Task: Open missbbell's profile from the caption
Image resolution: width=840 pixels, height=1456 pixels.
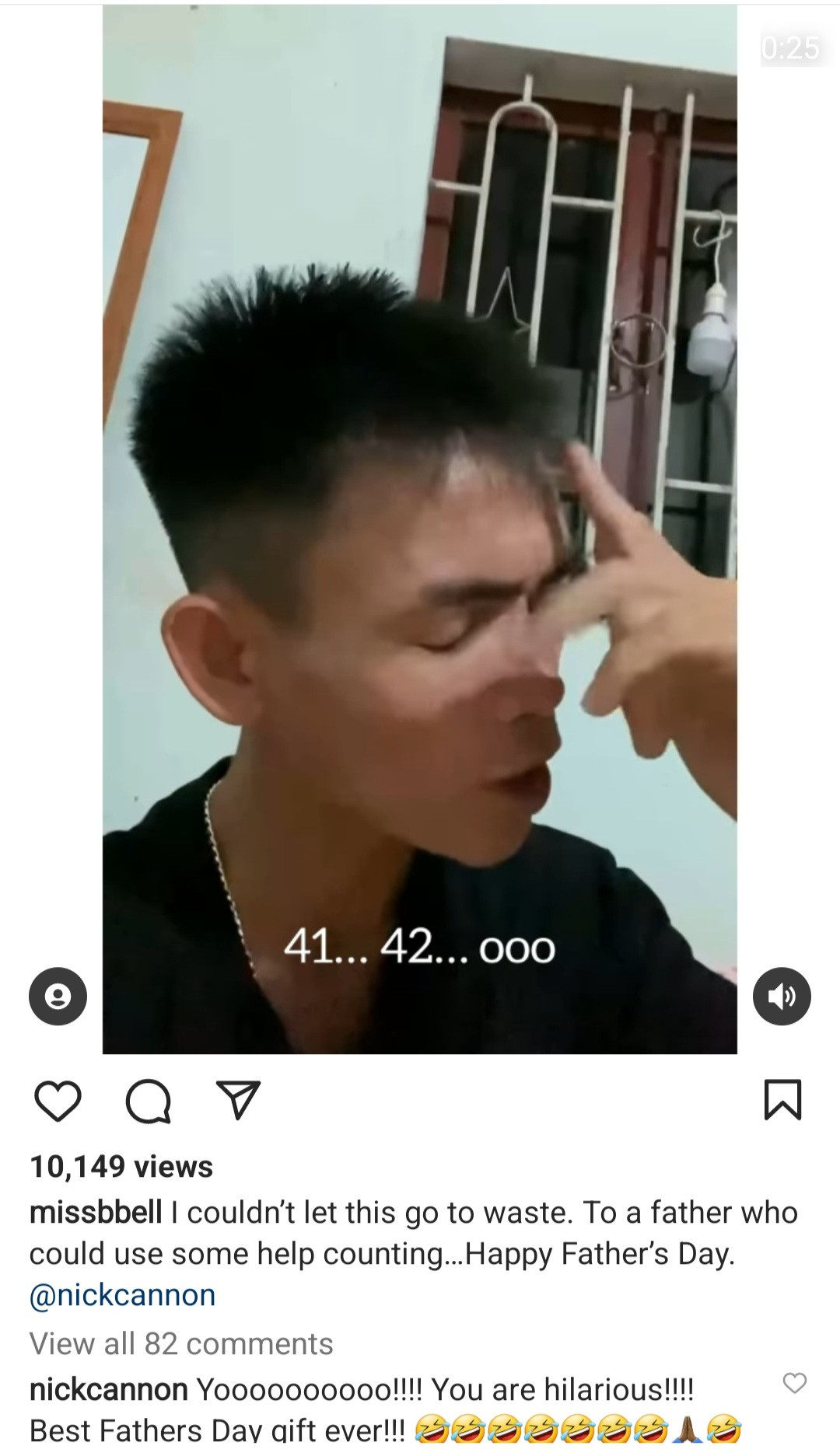Action: pyautogui.click(x=96, y=1213)
